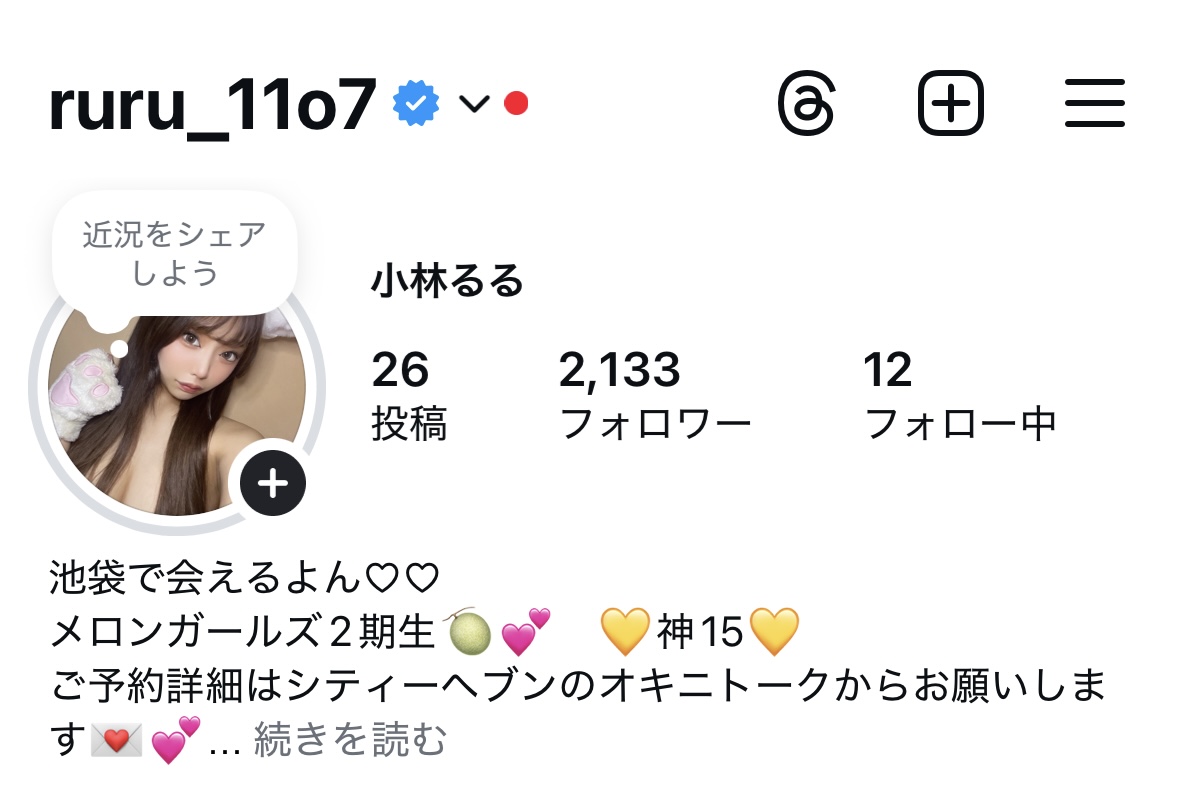Expand the account switcher next to ruru_11o7
The image size is (1179, 802).
tap(473, 102)
